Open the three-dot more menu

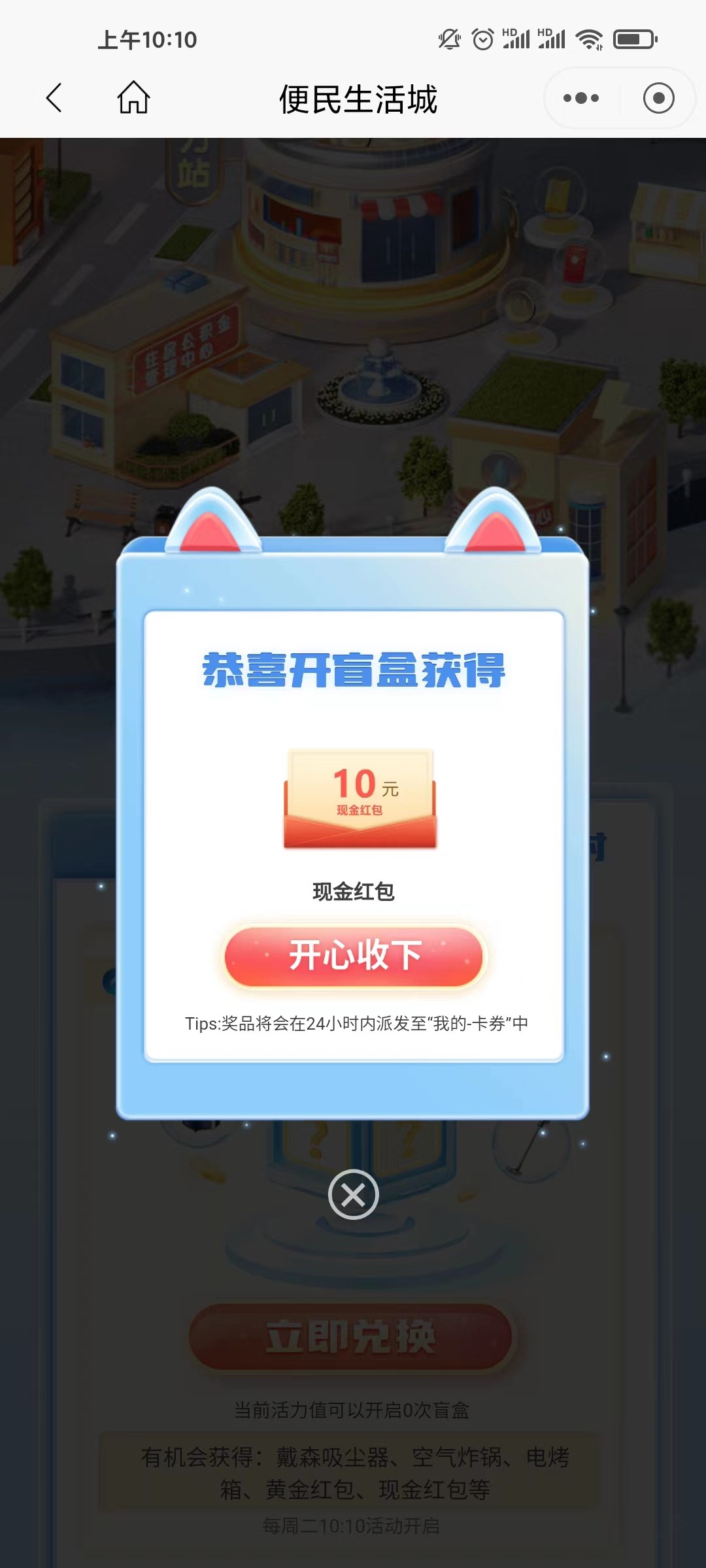(x=581, y=98)
